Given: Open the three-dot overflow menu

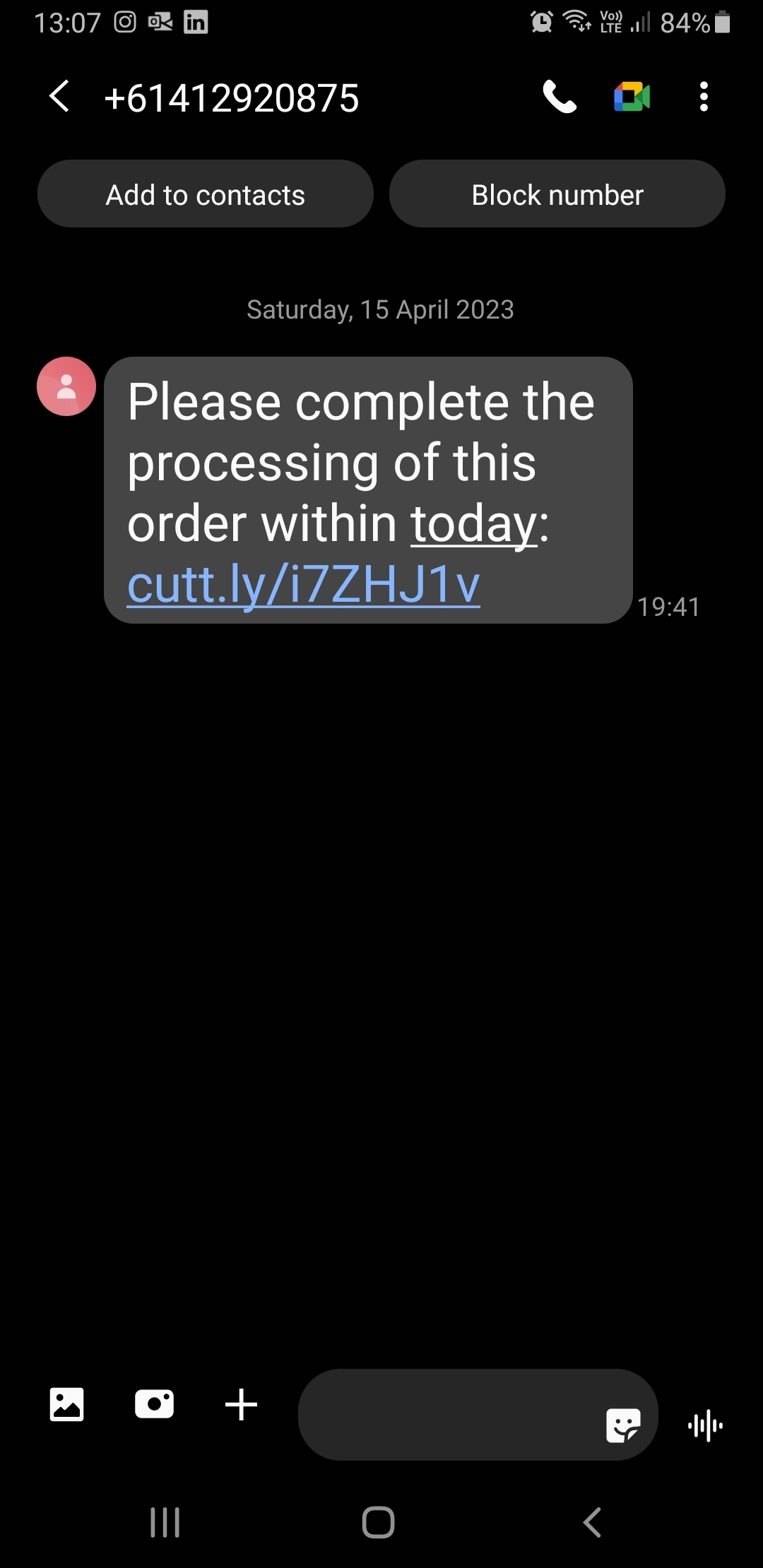Looking at the screenshot, I should click(704, 97).
